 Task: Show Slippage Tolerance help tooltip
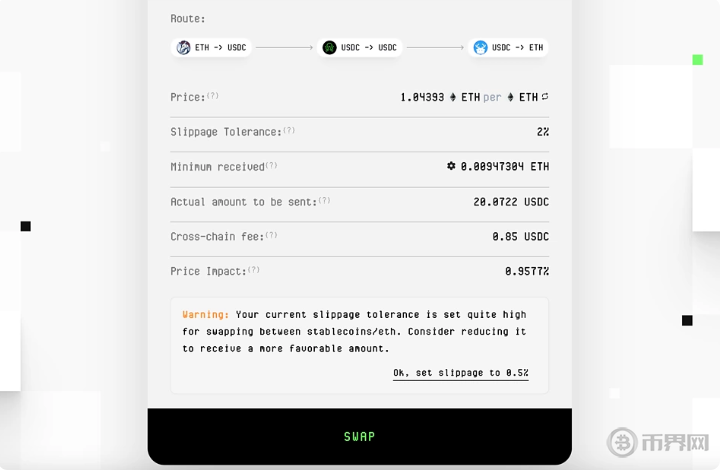coord(289,131)
